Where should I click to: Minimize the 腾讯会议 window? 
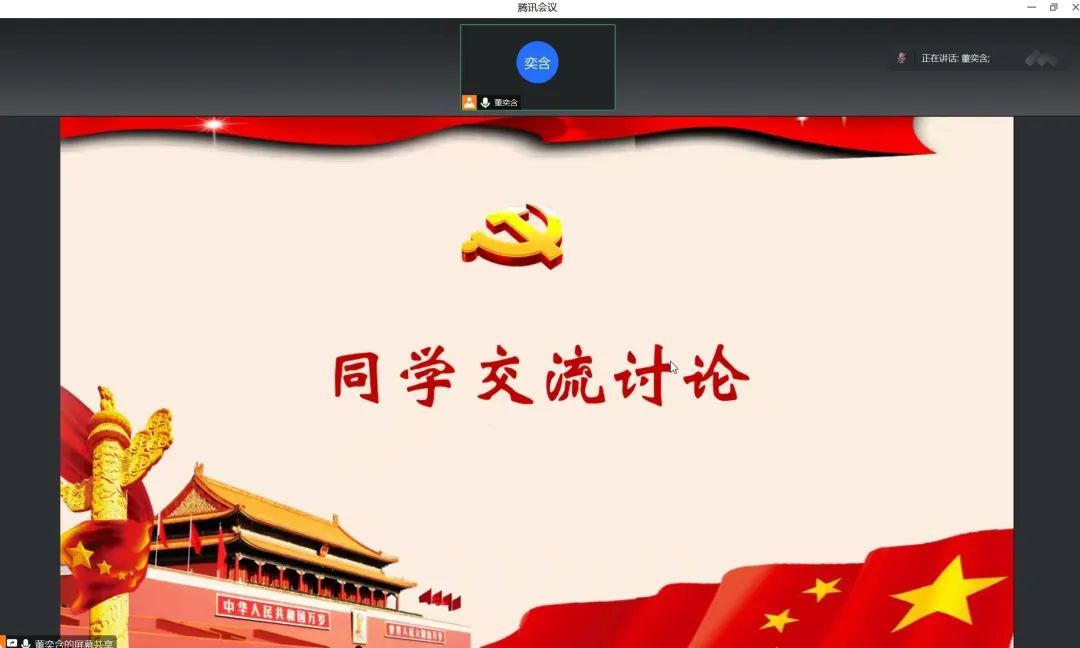tap(1031, 7)
